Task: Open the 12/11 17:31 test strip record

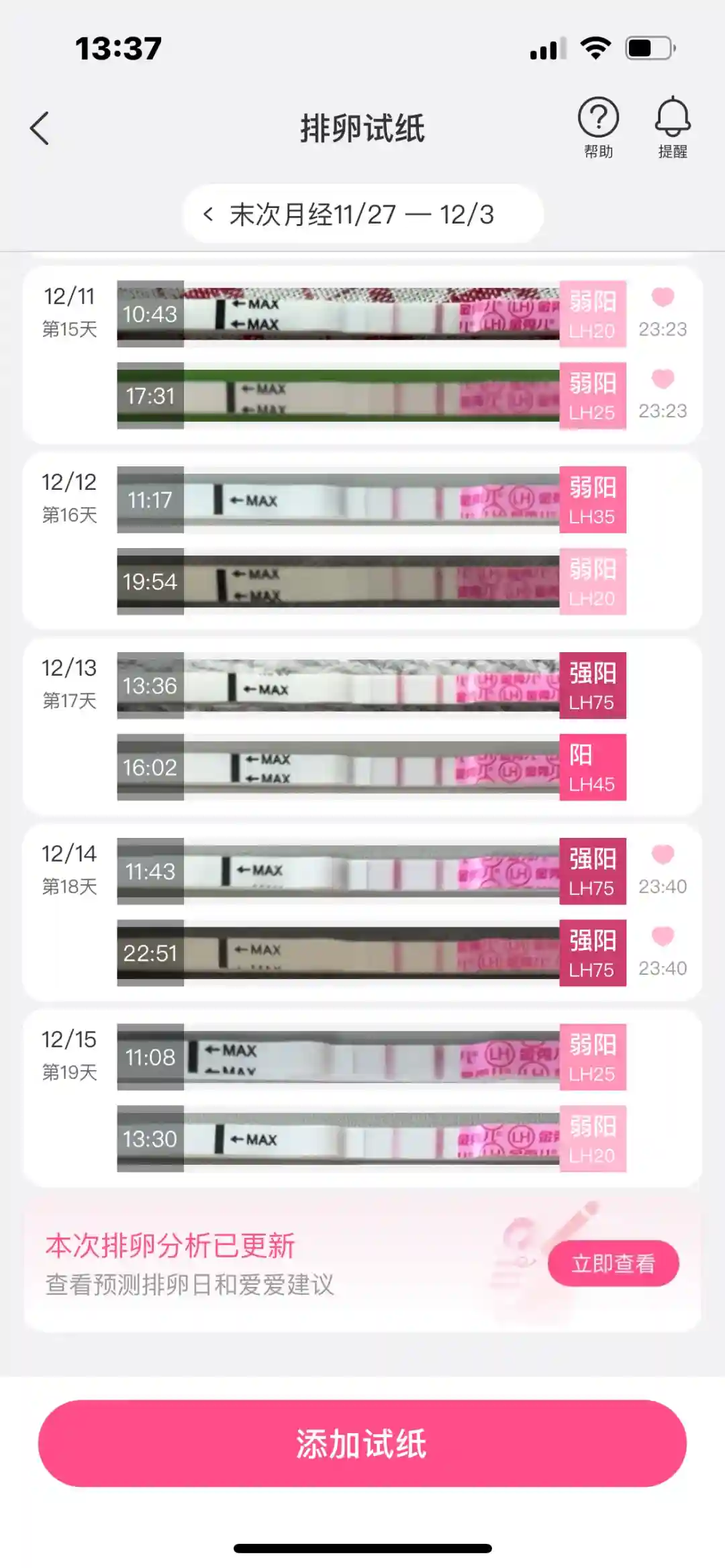Action: (371, 396)
